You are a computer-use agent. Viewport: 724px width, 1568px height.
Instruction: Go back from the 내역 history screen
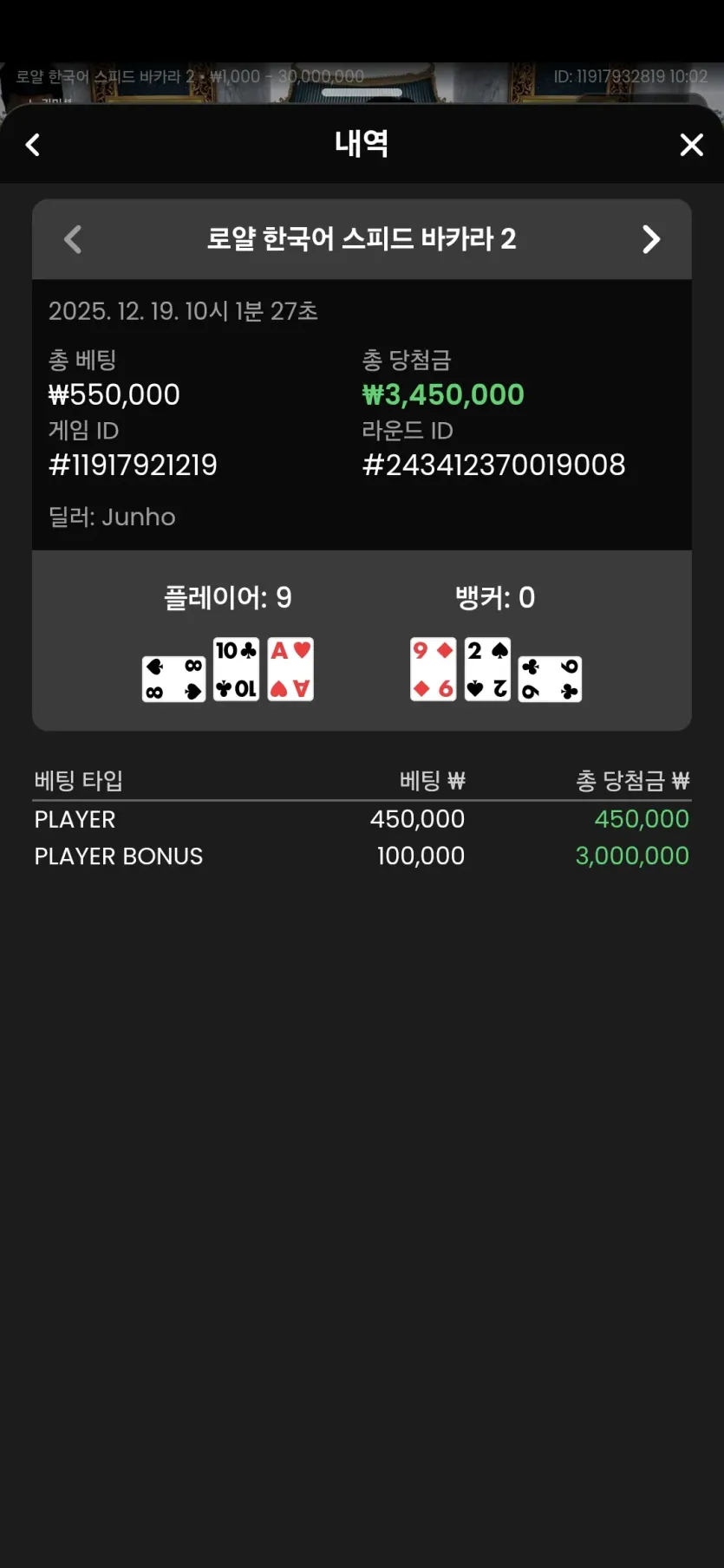tap(33, 145)
